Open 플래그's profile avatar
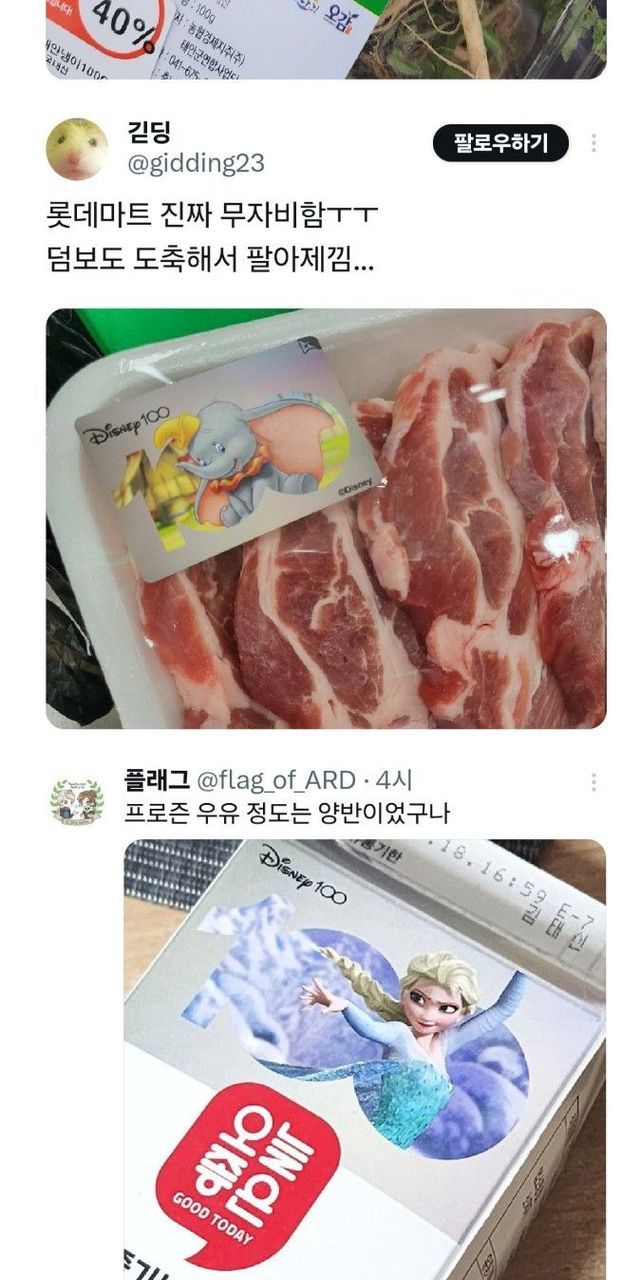 pyautogui.click(x=77, y=801)
